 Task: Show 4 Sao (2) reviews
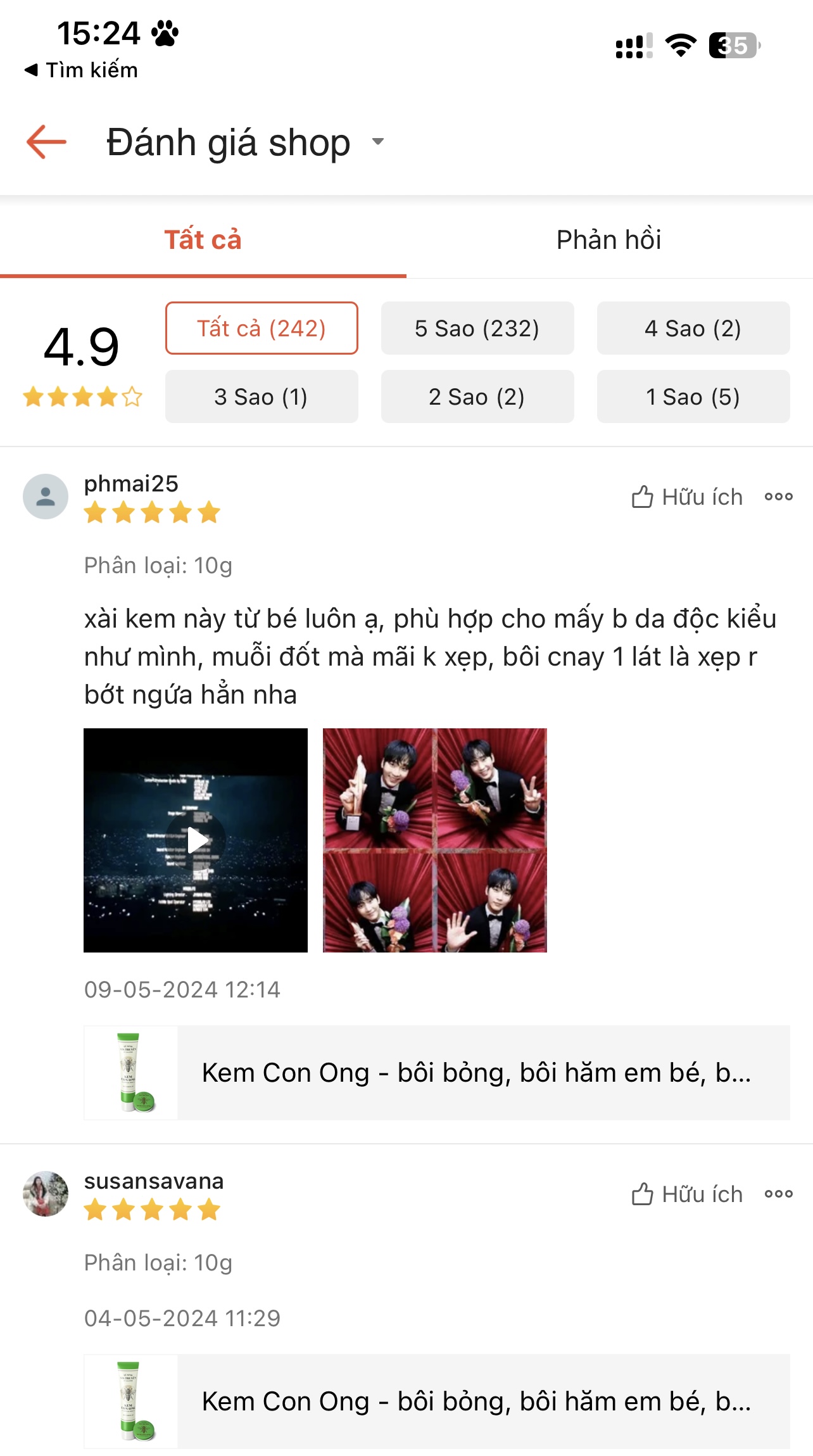click(x=693, y=328)
